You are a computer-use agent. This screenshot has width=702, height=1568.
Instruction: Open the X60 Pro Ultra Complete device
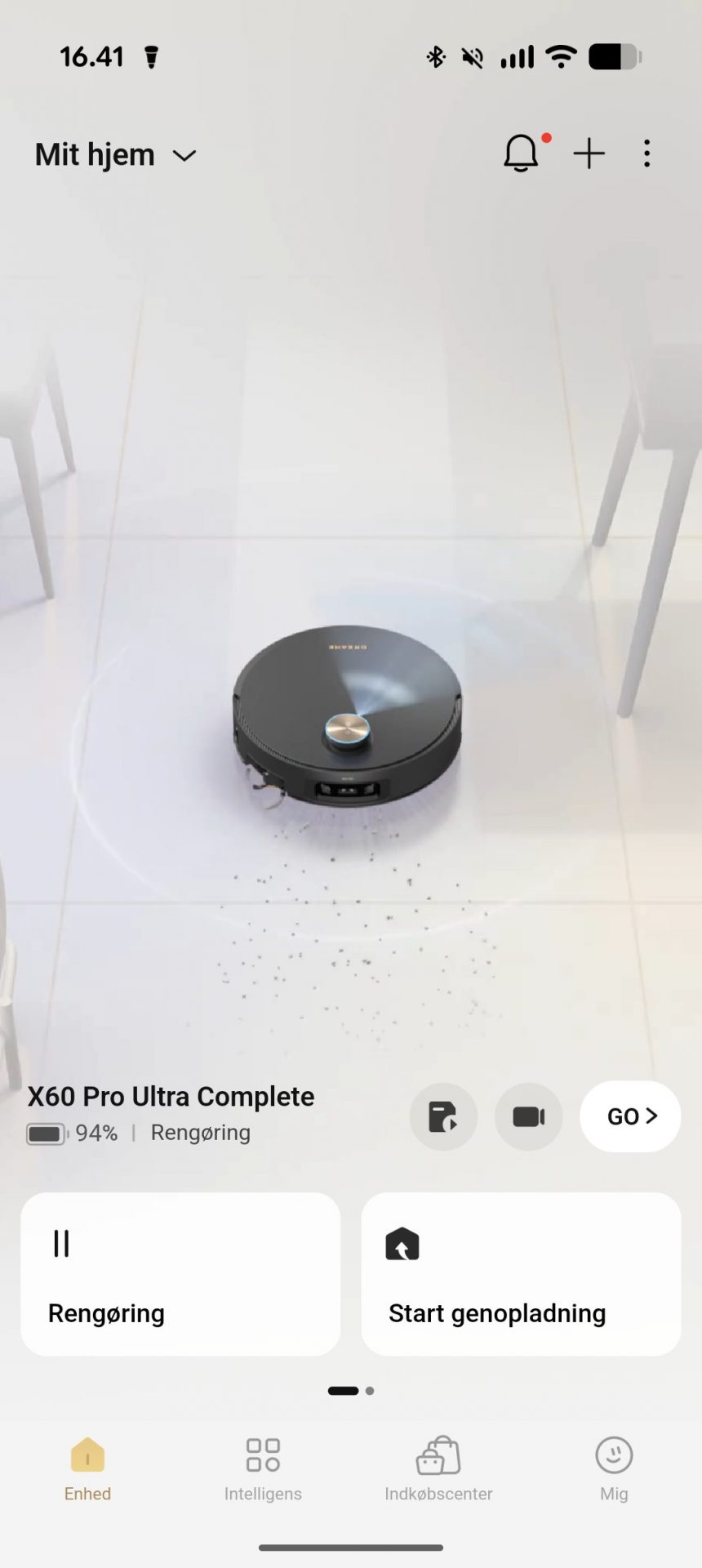tap(171, 1096)
